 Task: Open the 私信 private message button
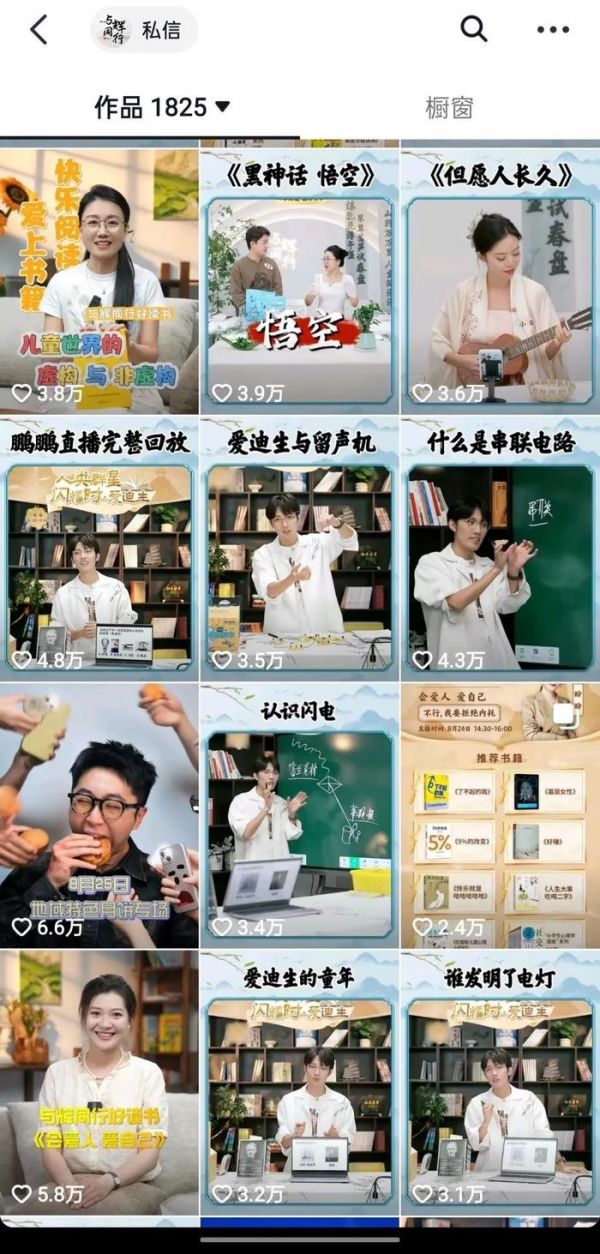tap(145, 30)
